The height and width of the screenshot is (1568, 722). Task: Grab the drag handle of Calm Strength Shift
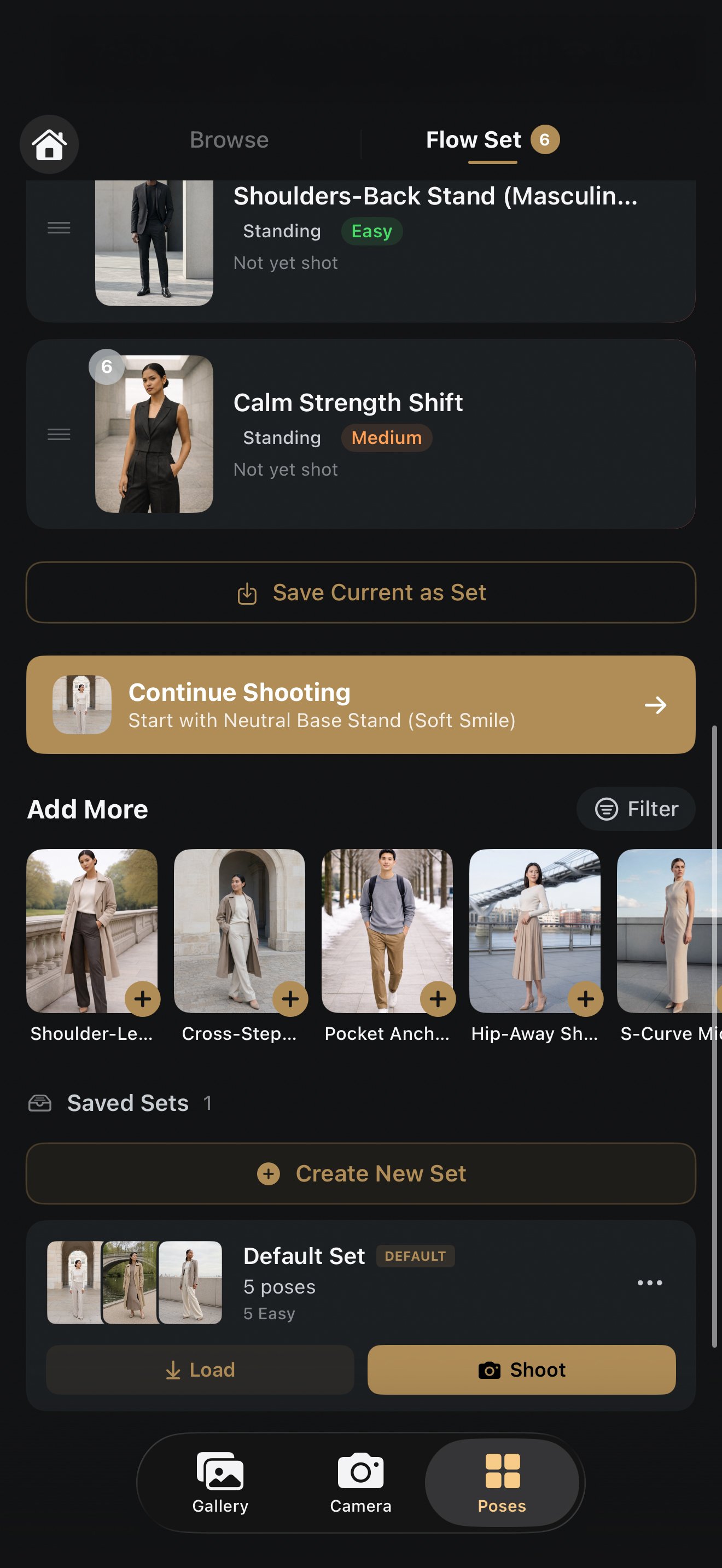click(x=59, y=434)
